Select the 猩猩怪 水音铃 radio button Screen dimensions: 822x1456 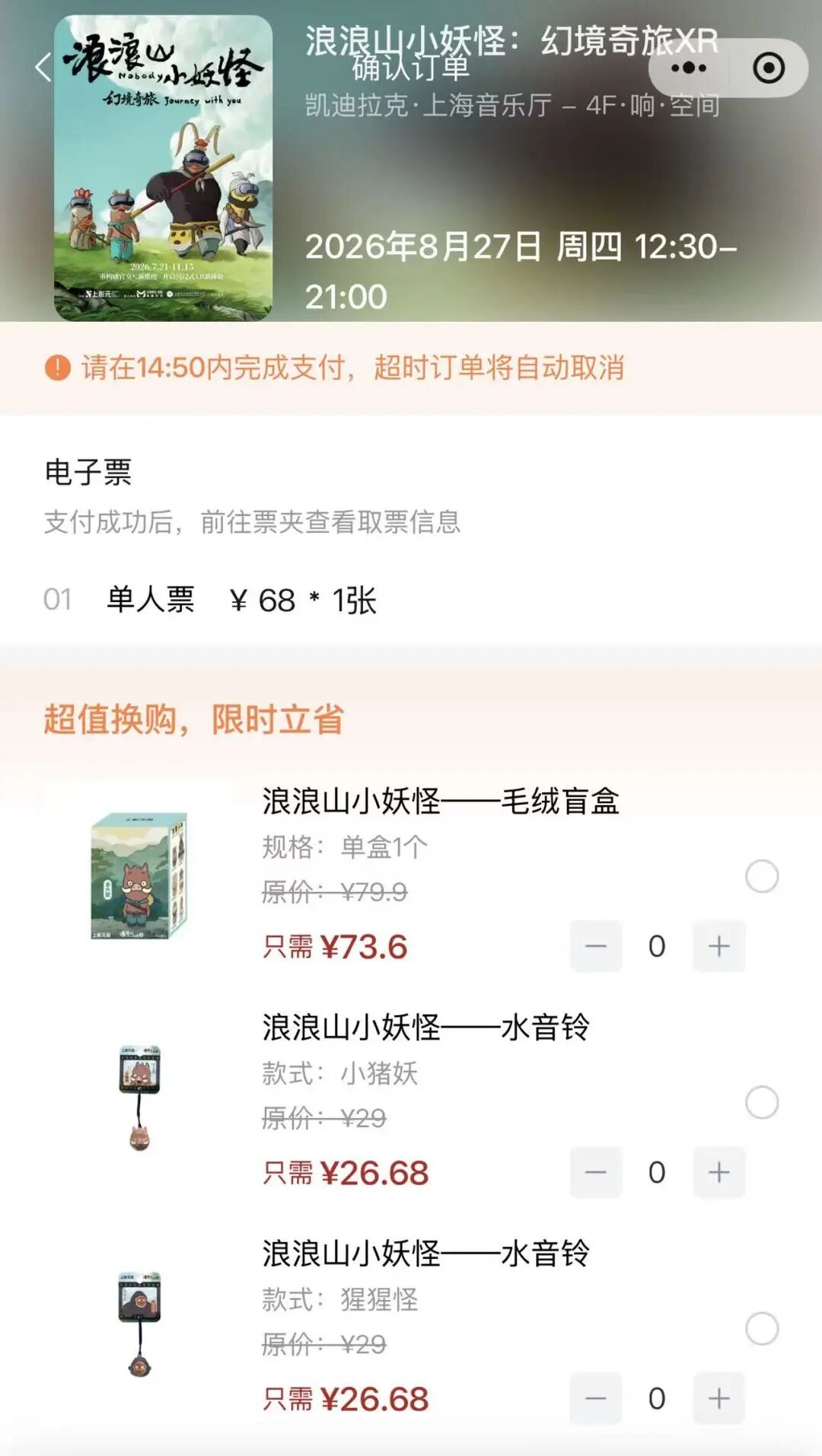tap(762, 1328)
